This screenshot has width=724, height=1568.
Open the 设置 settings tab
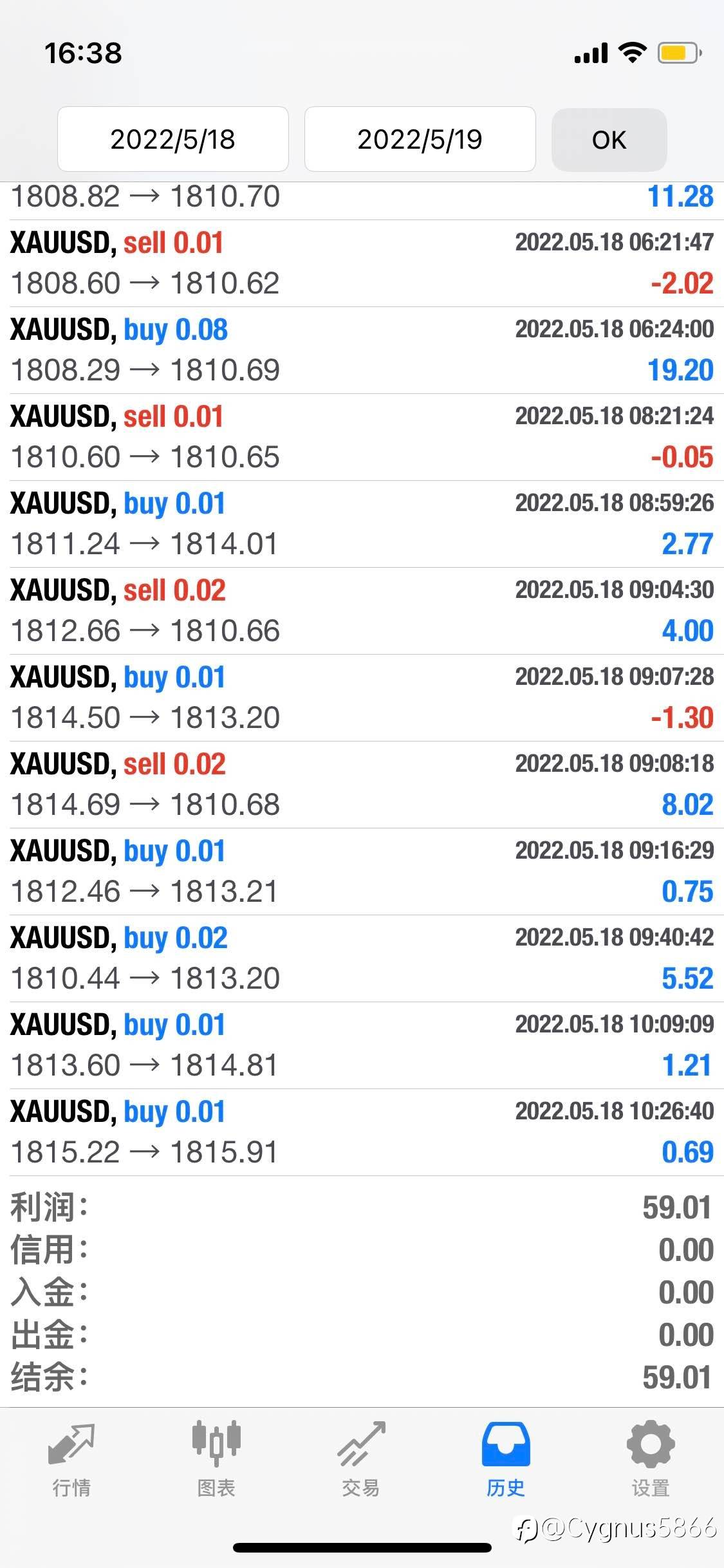651,1460
